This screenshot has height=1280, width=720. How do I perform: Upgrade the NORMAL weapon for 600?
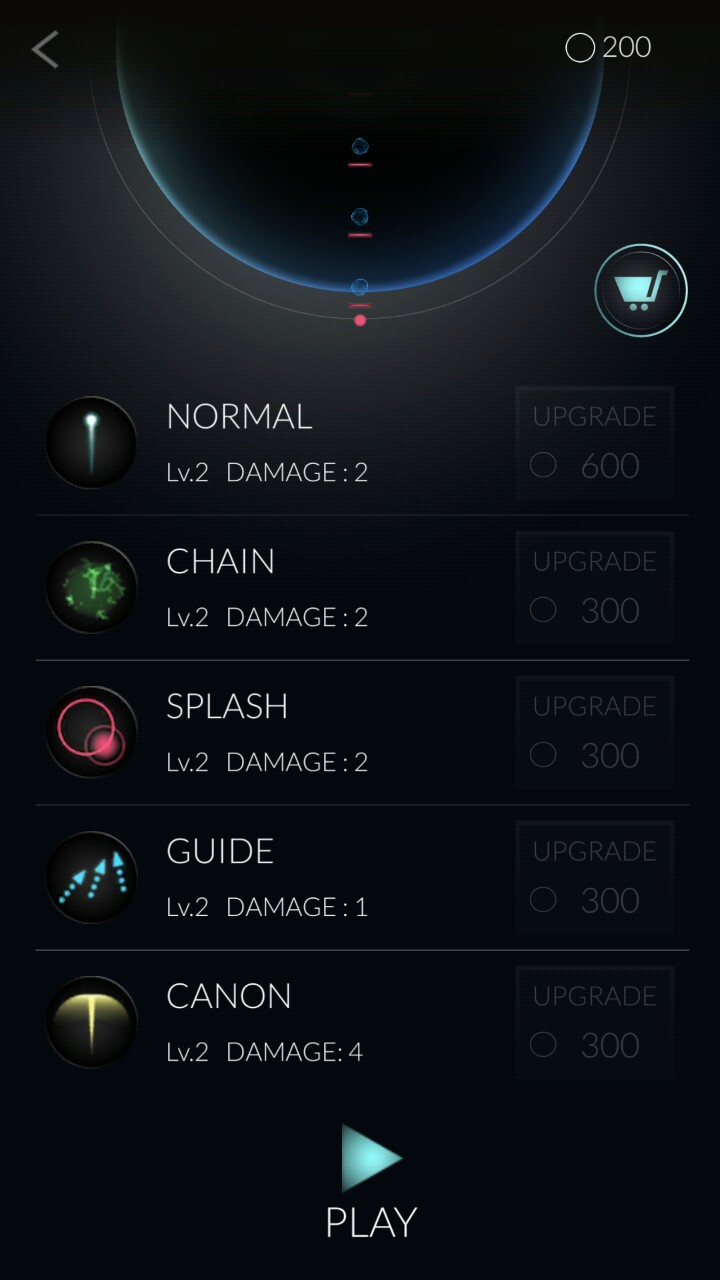(594, 442)
